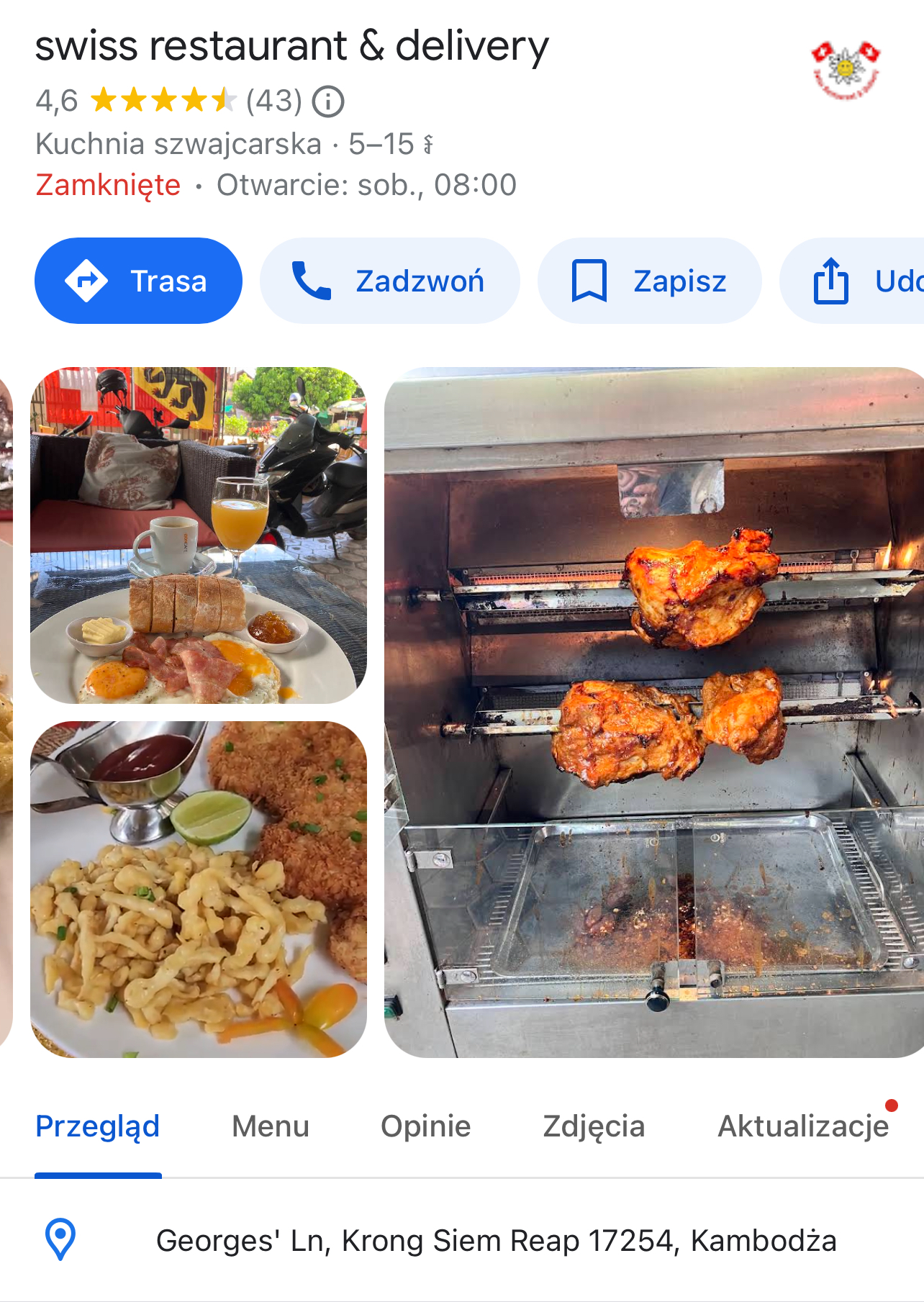The height and width of the screenshot is (1302, 924).
Task: Open the Aktualizacje tab
Action: click(x=803, y=1126)
